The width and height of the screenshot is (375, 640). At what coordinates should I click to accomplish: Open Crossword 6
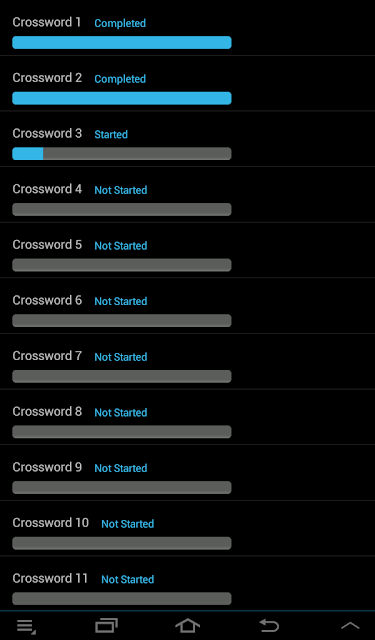(187, 306)
